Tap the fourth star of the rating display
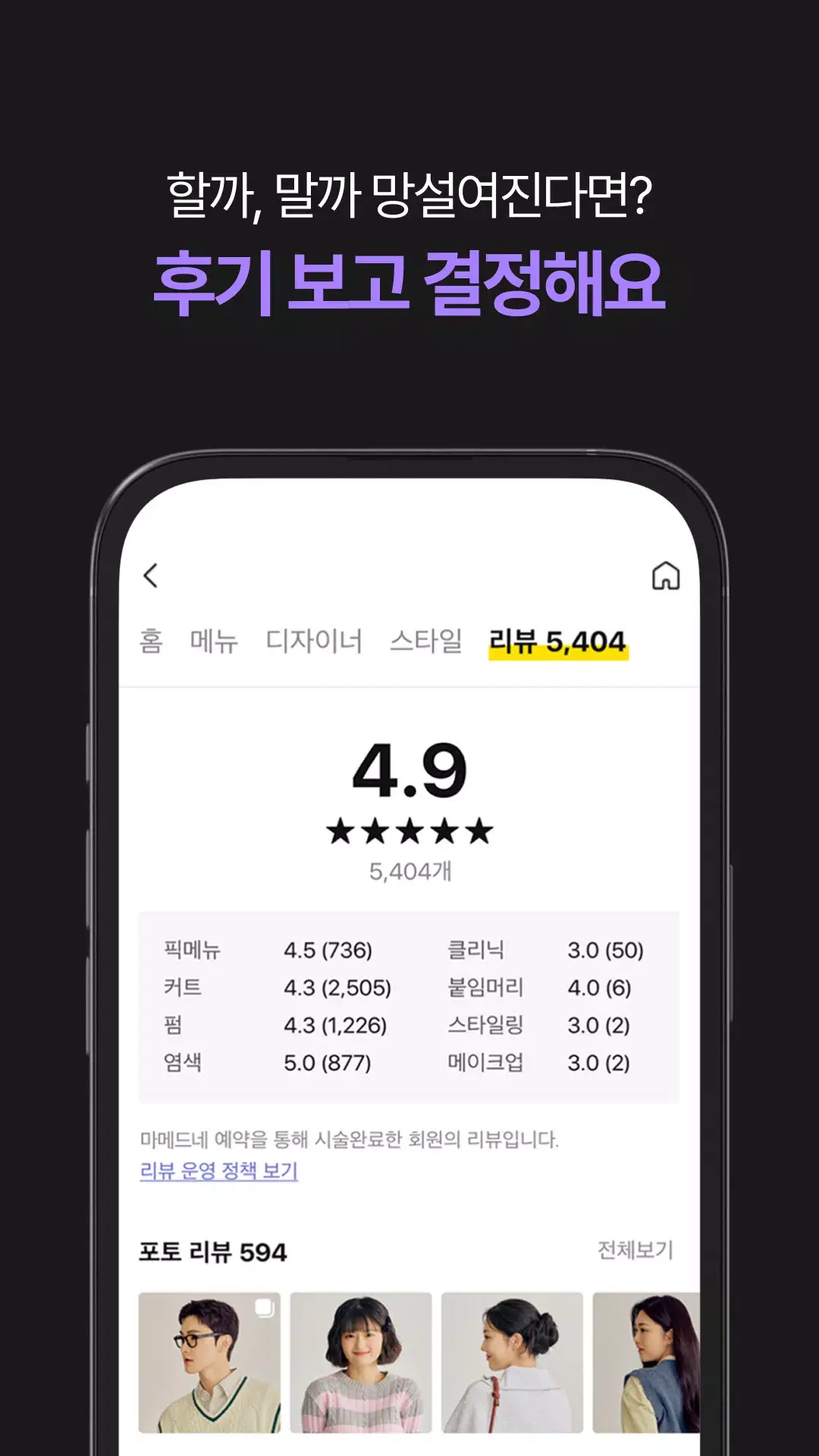Screen dimensions: 819x1456 pyautogui.click(x=444, y=830)
